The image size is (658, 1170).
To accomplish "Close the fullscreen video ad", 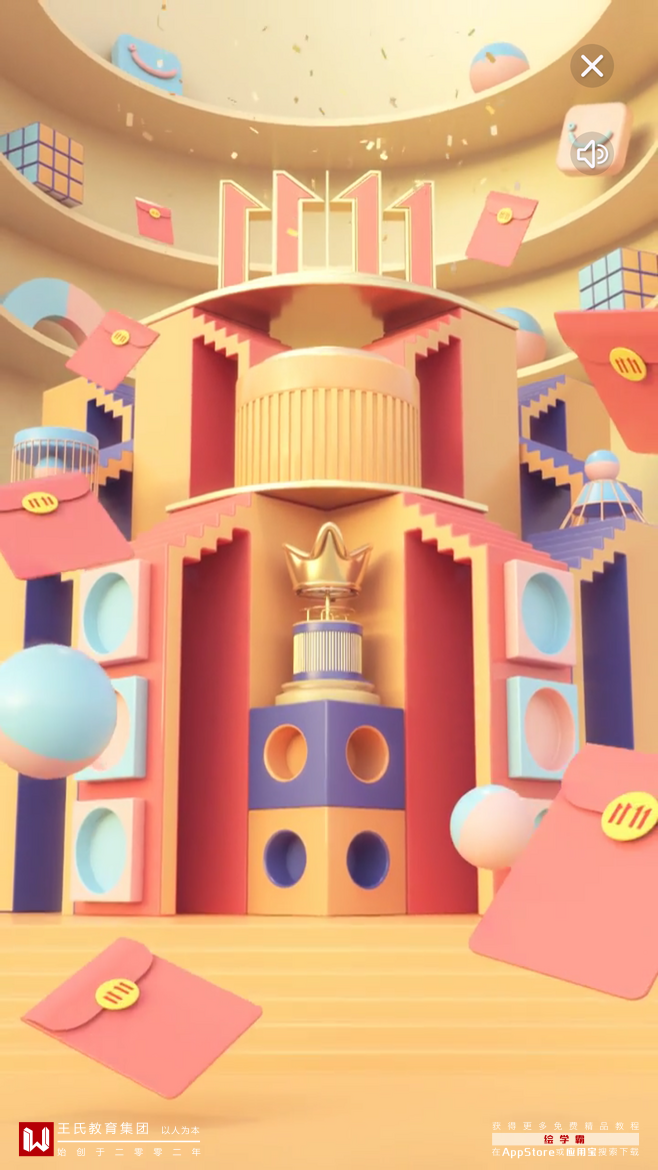I will (x=592, y=66).
